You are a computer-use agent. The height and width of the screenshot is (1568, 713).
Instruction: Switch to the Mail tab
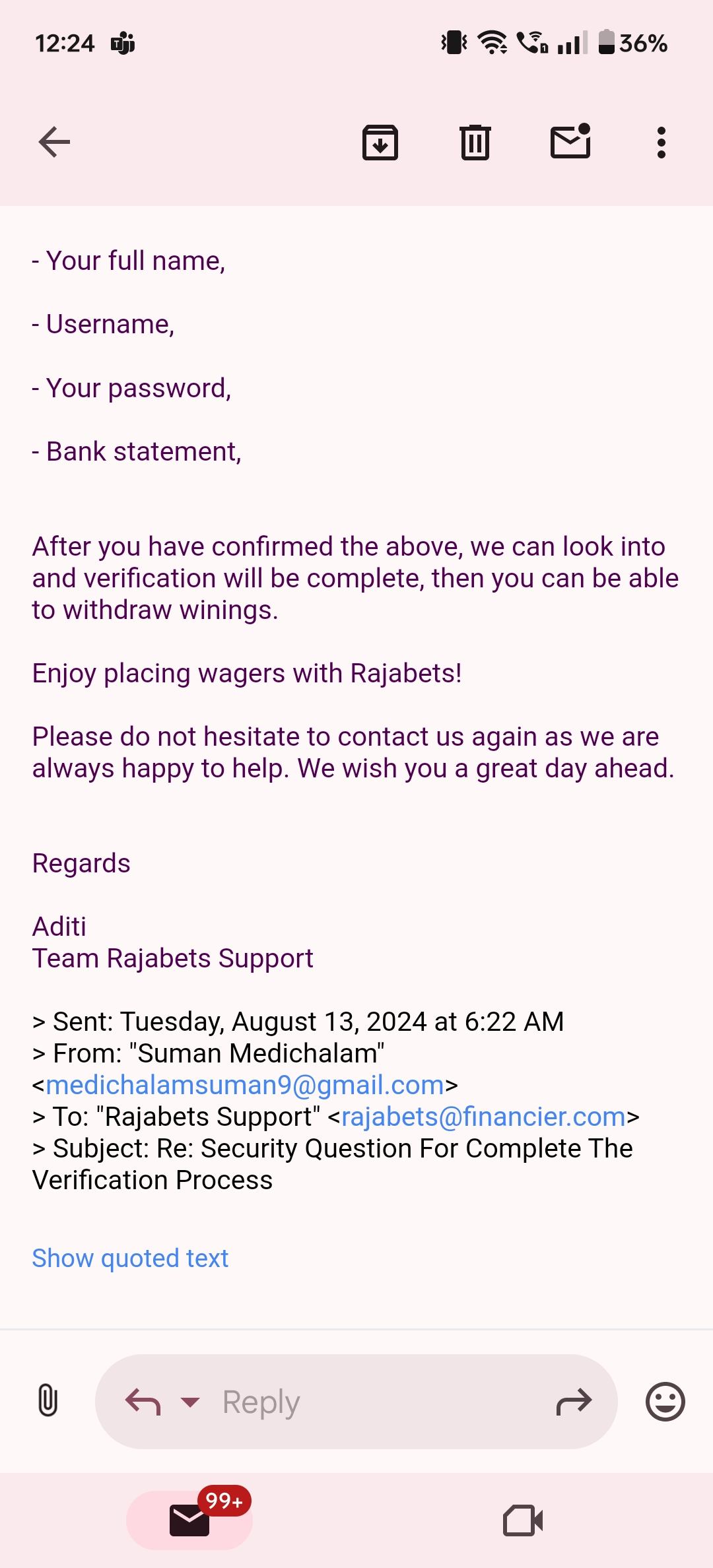[189, 1520]
